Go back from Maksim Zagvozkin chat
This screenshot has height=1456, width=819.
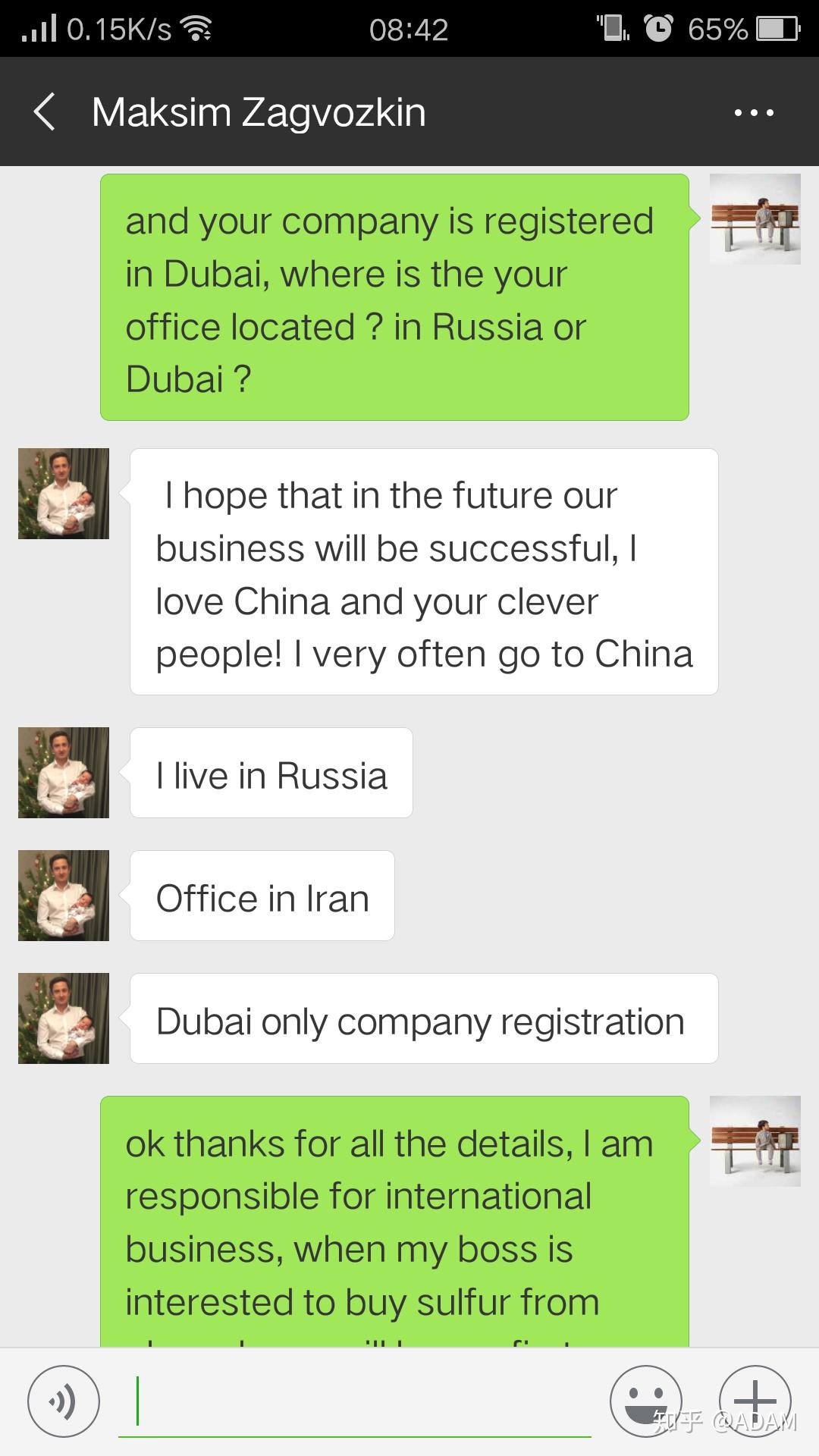[45, 112]
